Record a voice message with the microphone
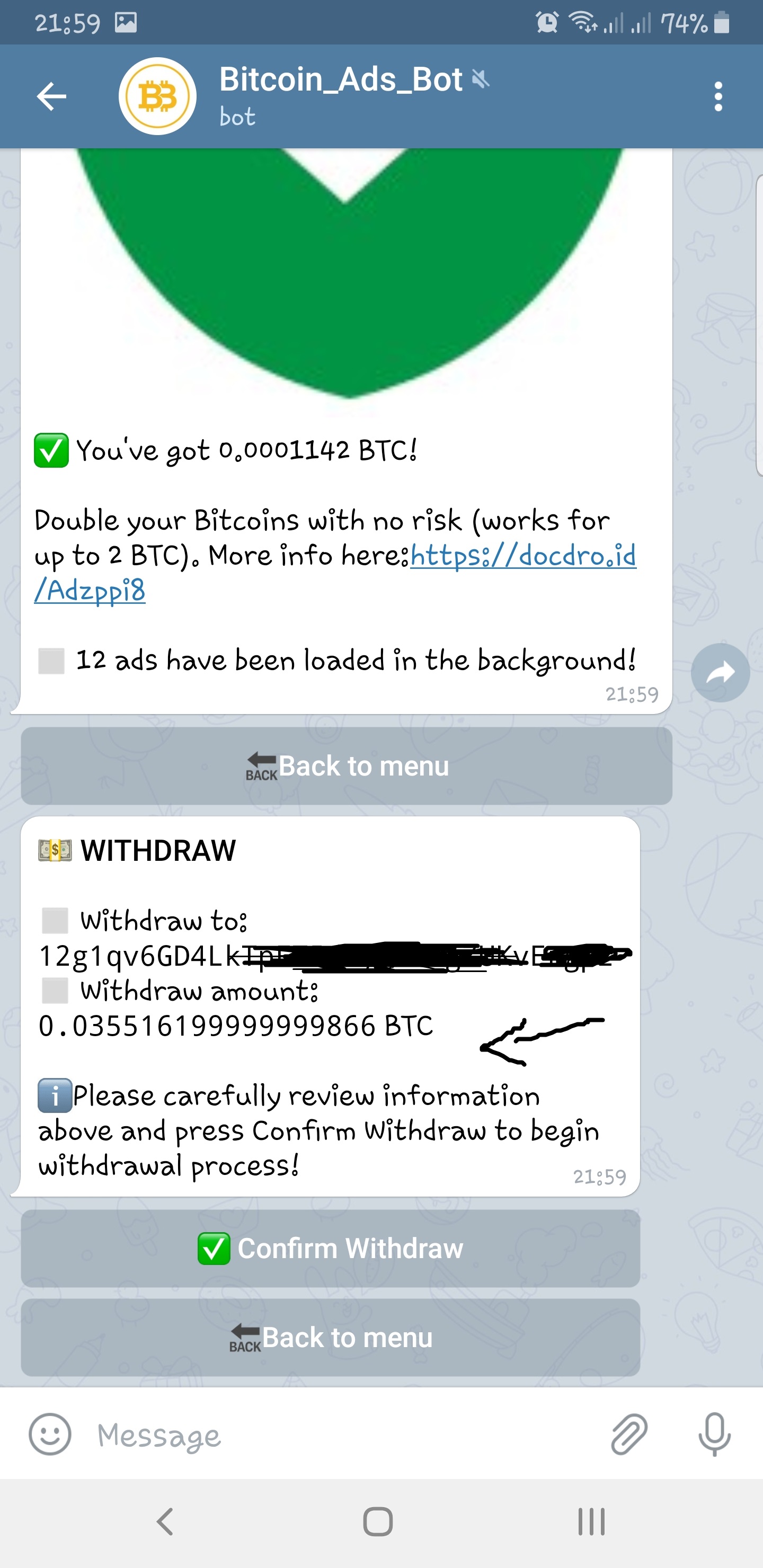 click(x=714, y=1434)
